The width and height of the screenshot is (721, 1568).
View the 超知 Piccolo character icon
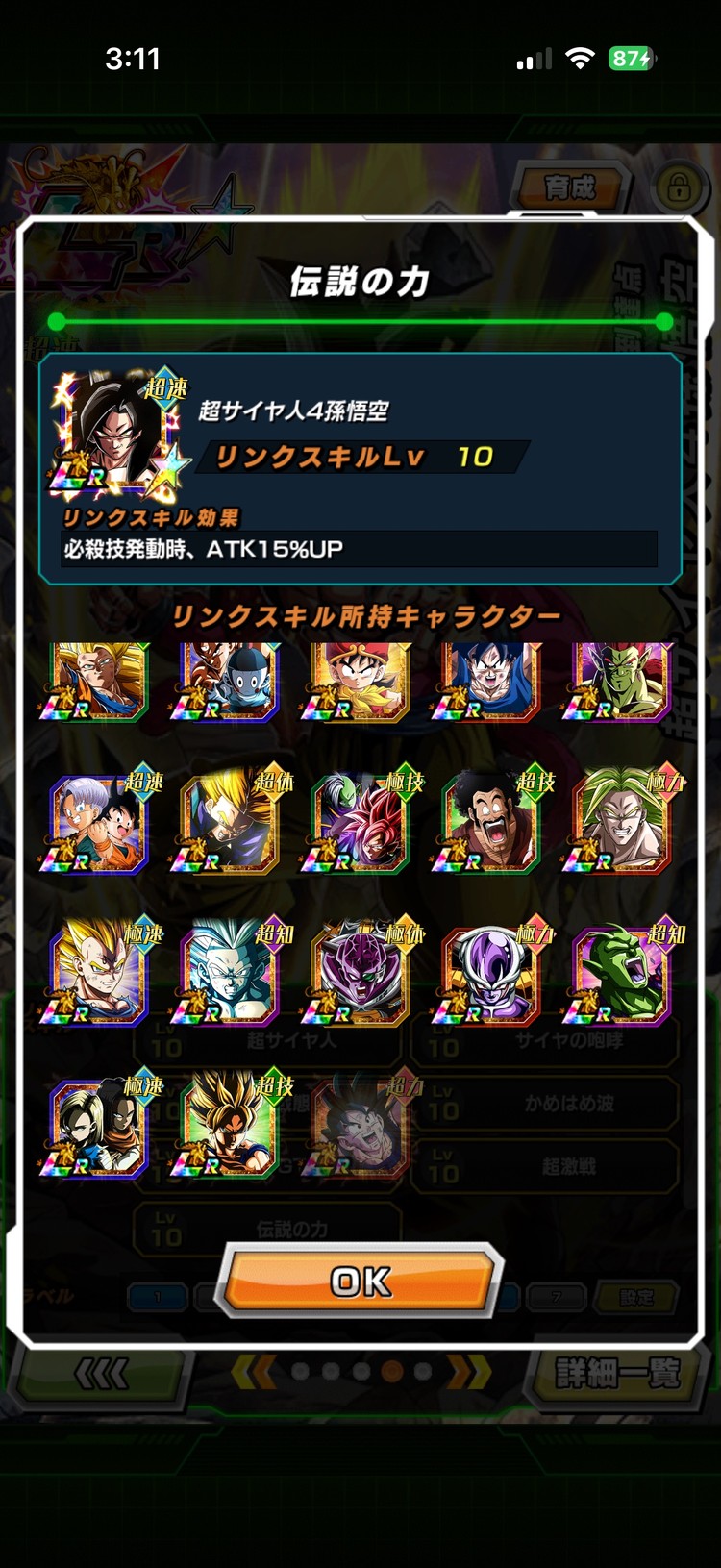622,974
